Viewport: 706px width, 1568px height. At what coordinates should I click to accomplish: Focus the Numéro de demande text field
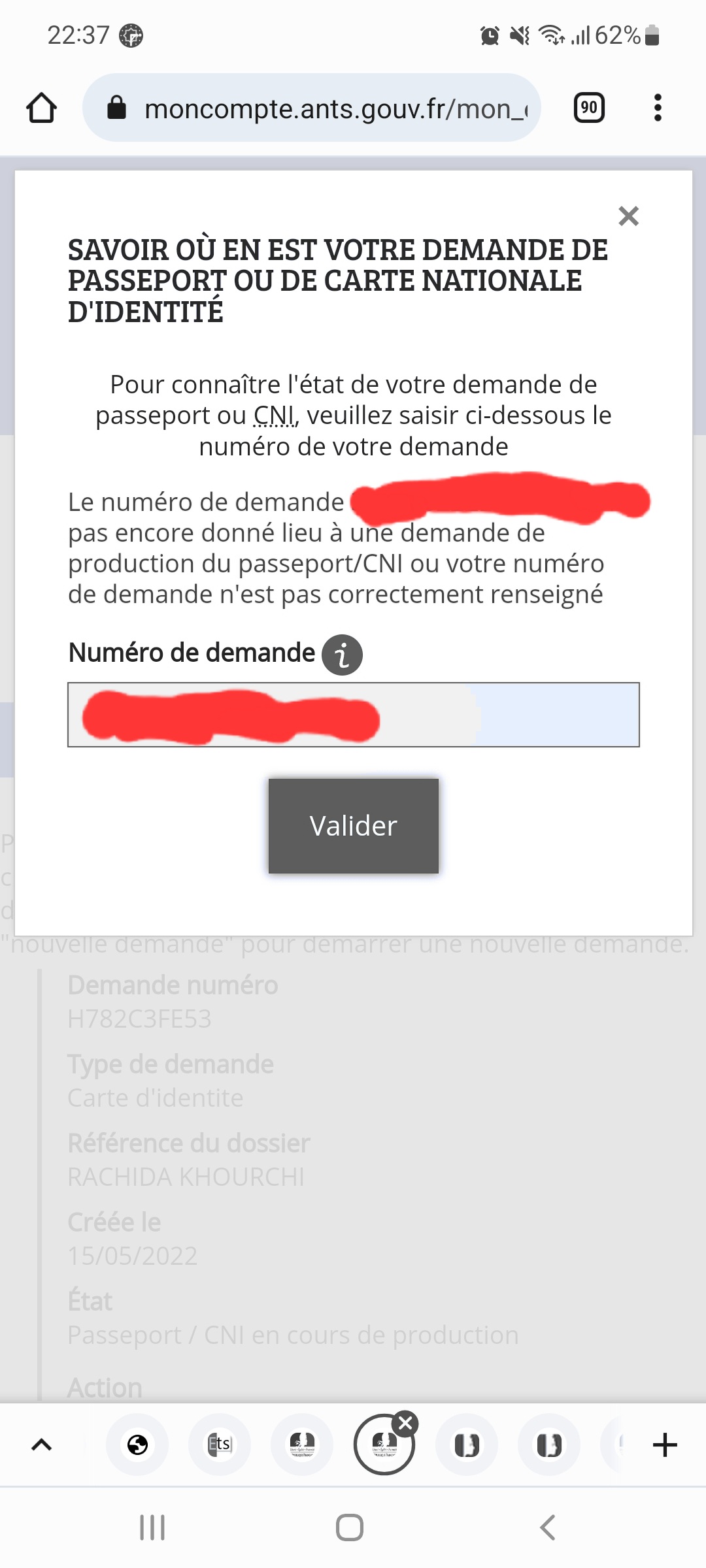pyautogui.click(x=354, y=715)
